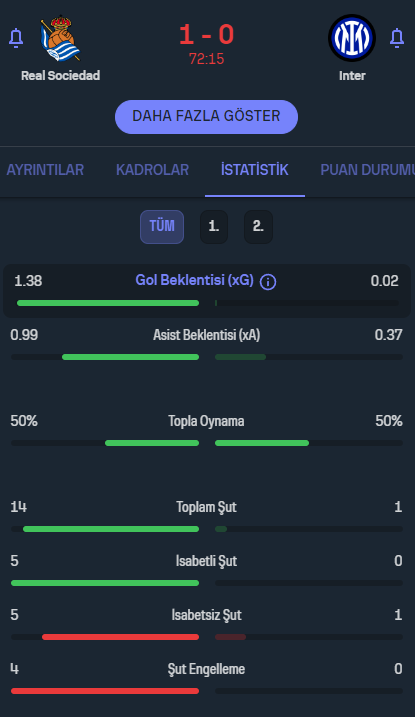415x717 pixels.
Task: Switch to the AYRINTILAR tab
Action: [45, 170]
